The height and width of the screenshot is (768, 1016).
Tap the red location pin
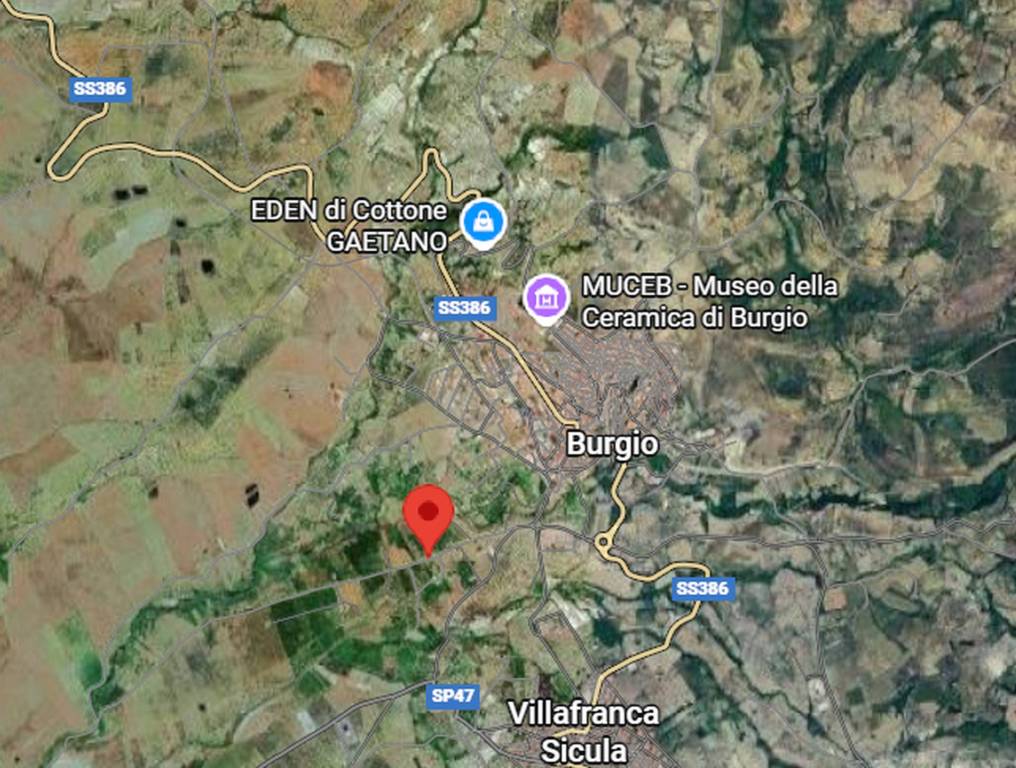[428, 516]
